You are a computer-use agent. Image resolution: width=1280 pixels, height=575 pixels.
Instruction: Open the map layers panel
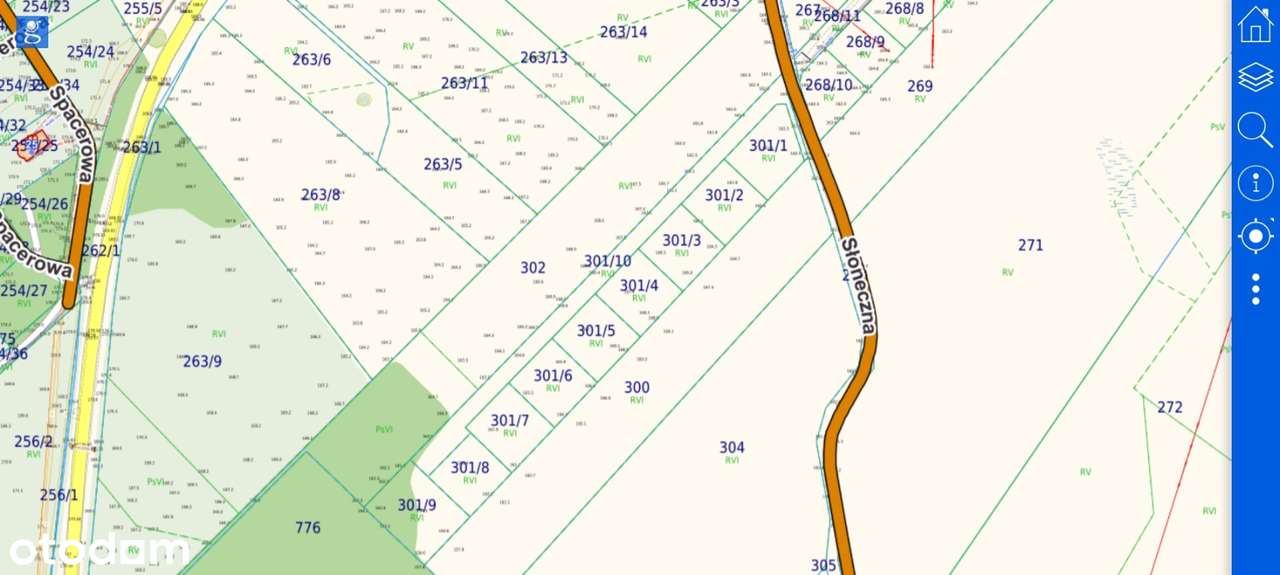pos(1255,77)
